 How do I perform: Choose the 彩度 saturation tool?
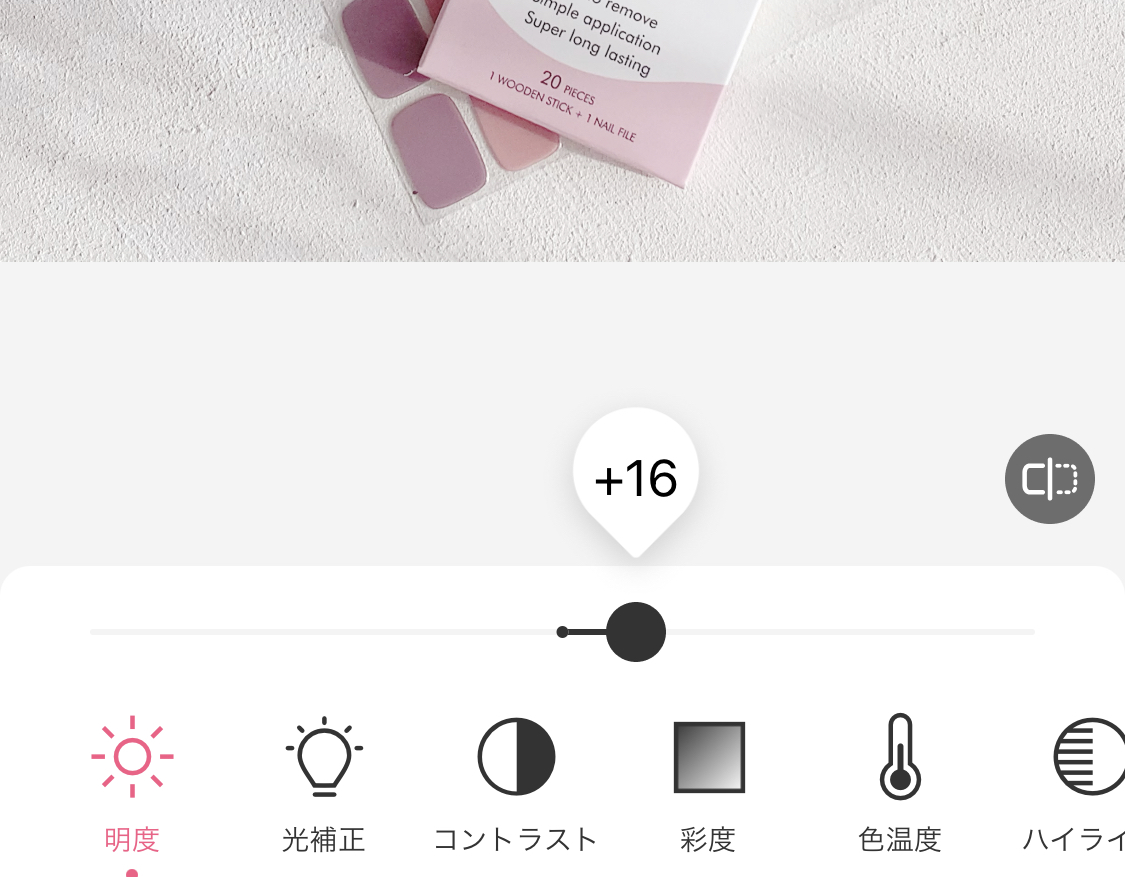click(708, 782)
